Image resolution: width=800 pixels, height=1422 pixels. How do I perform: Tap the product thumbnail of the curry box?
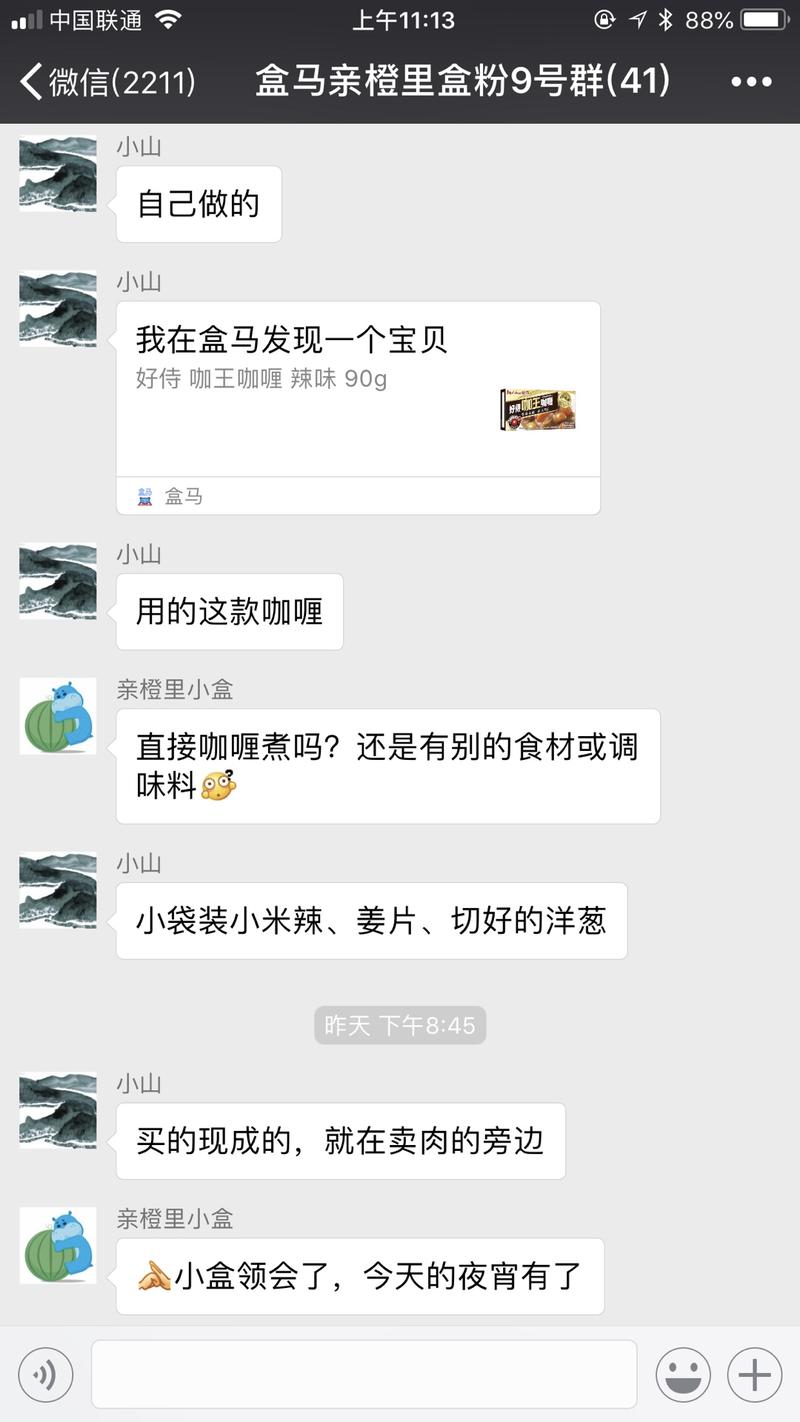pyautogui.click(x=536, y=410)
